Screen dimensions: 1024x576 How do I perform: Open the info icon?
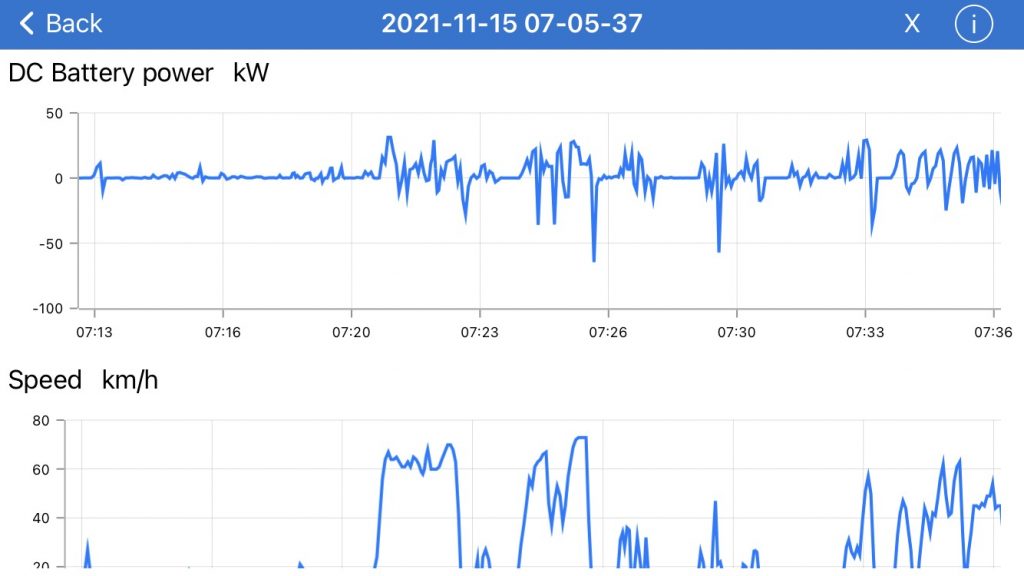973,24
